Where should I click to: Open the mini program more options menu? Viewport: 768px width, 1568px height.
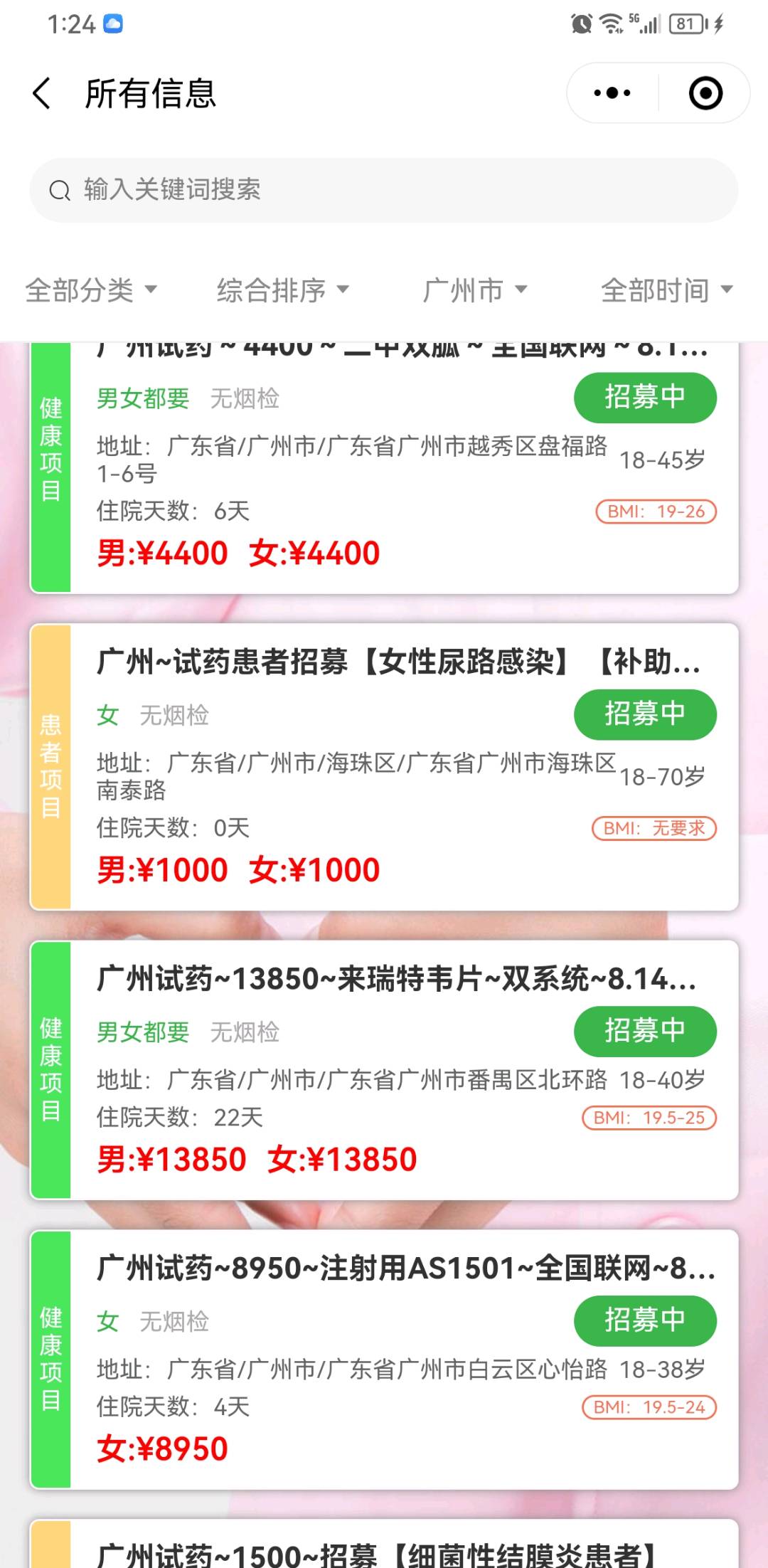(x=612, y=93)
